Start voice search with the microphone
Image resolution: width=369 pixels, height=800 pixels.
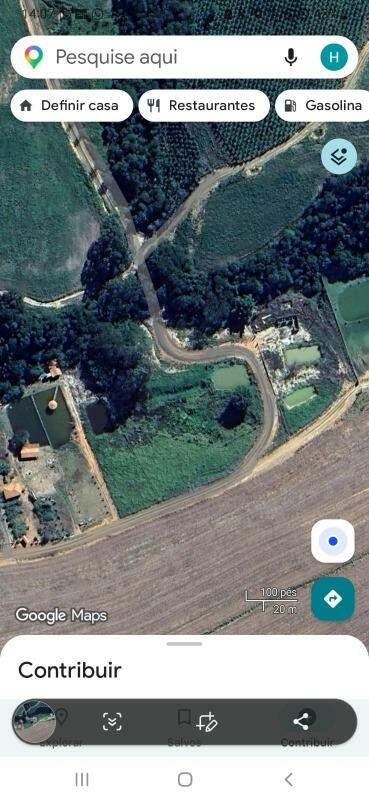tap(290, 57)
